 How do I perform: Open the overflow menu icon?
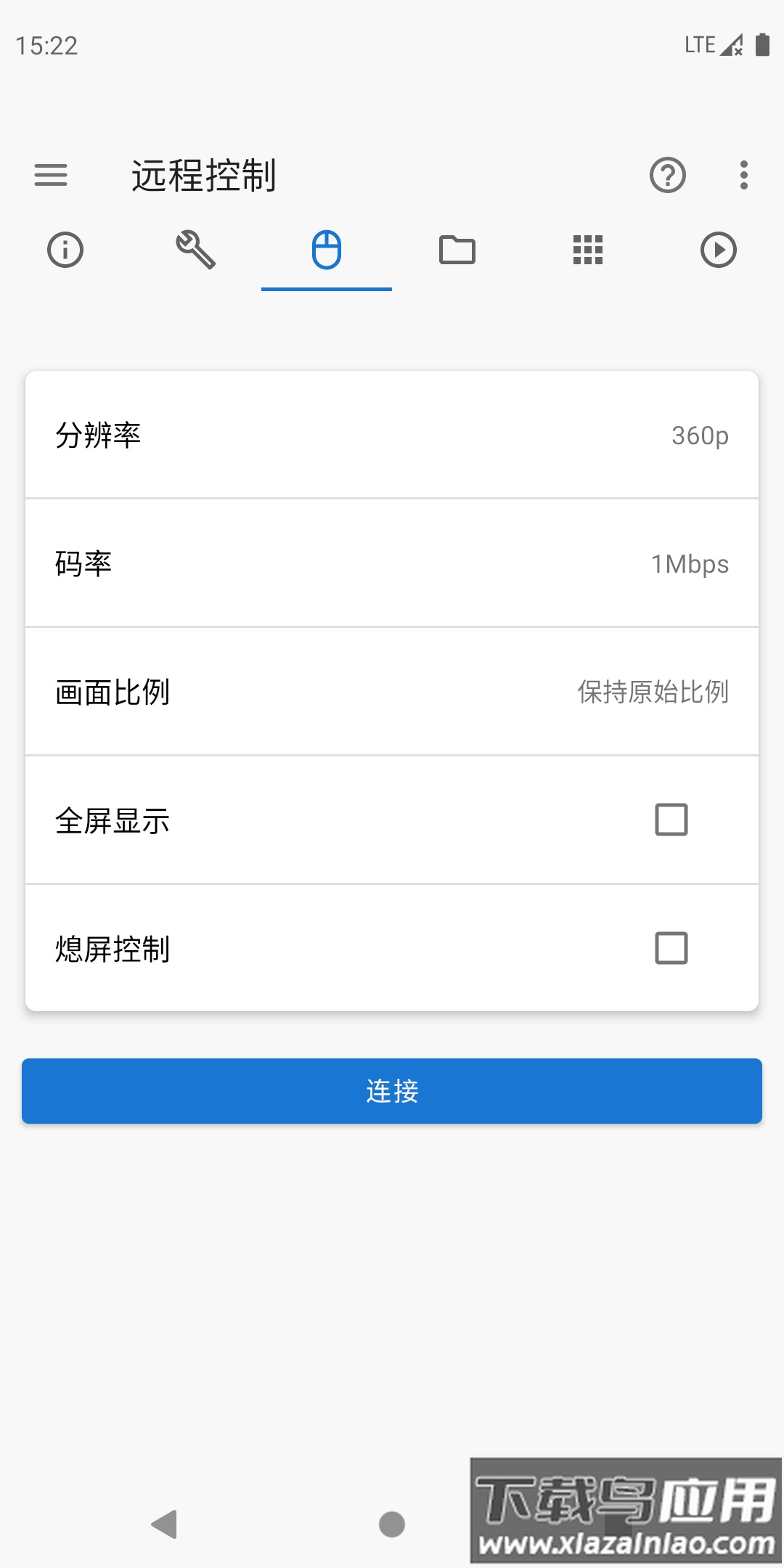743,175
